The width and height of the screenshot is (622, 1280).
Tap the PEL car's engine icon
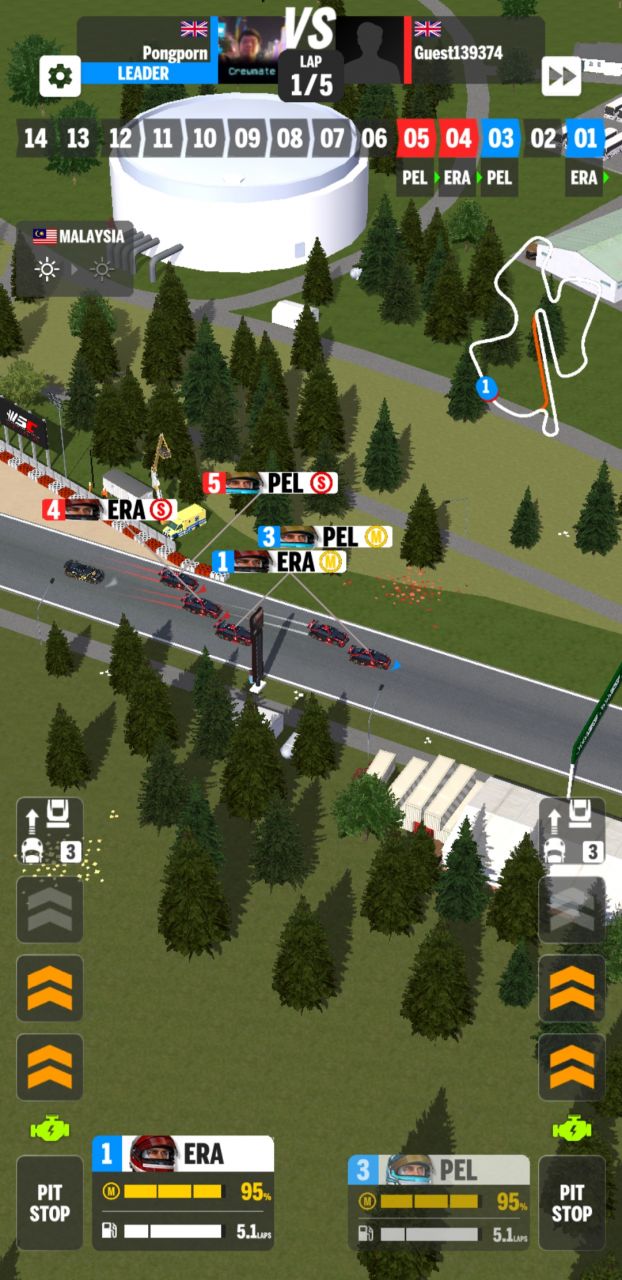(571, 1129)
